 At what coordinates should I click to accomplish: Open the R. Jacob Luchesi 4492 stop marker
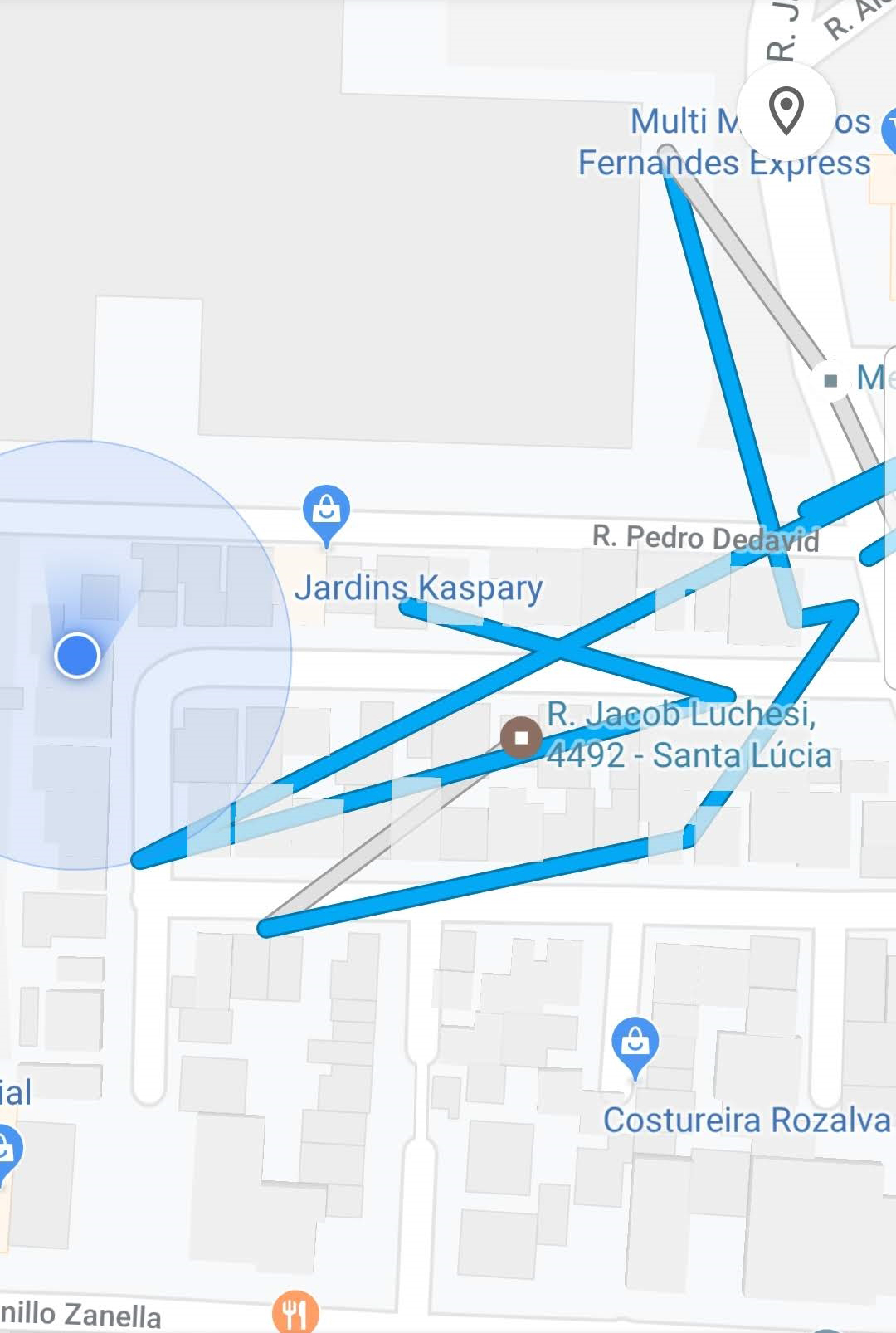(x=521, y=737)
